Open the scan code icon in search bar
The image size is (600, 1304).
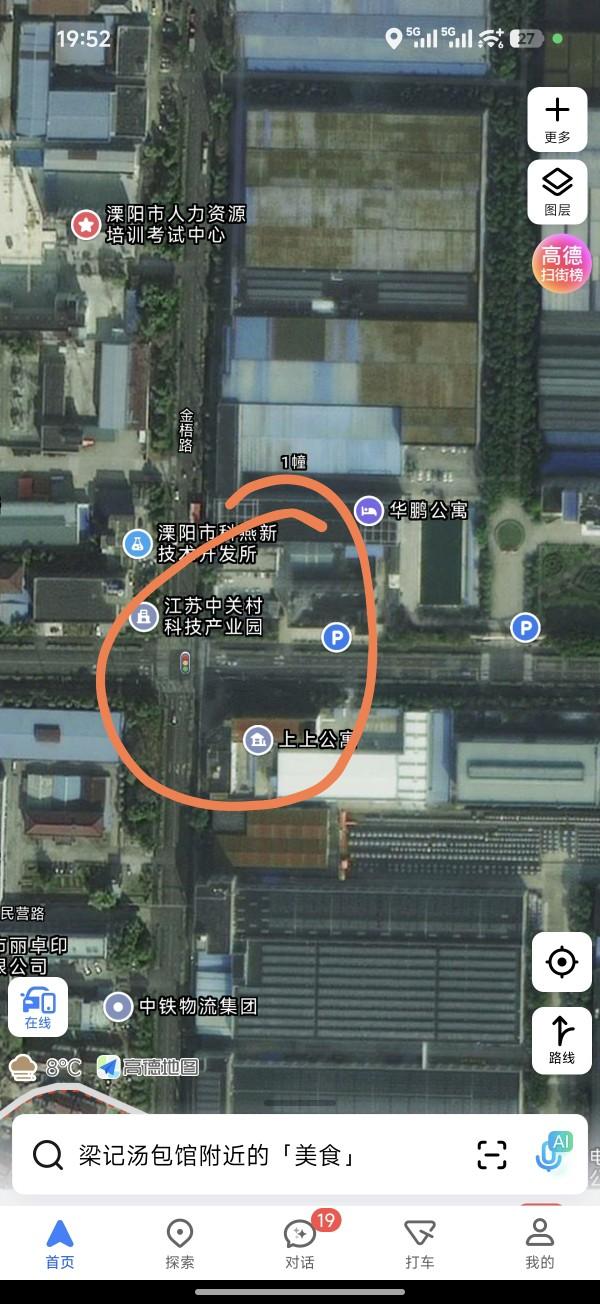491,1155
